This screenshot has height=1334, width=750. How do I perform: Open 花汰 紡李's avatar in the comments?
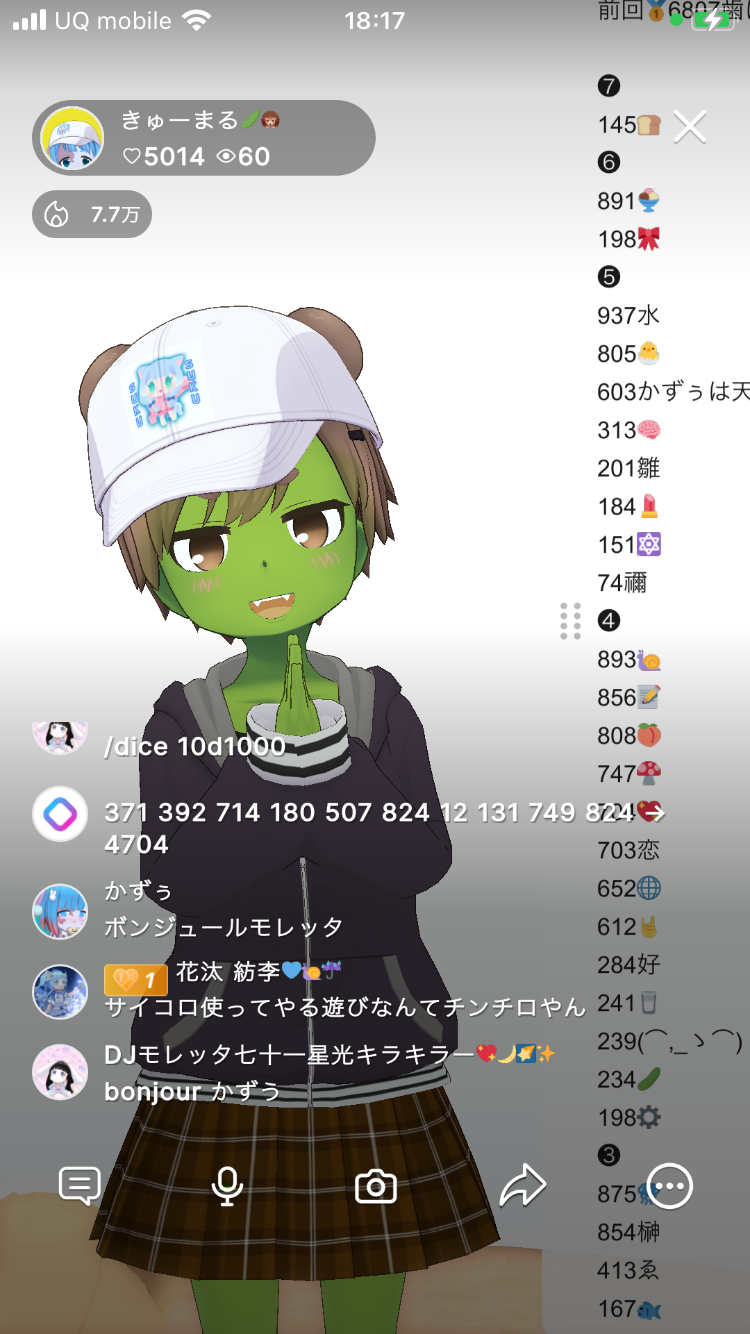coord(60,991)
